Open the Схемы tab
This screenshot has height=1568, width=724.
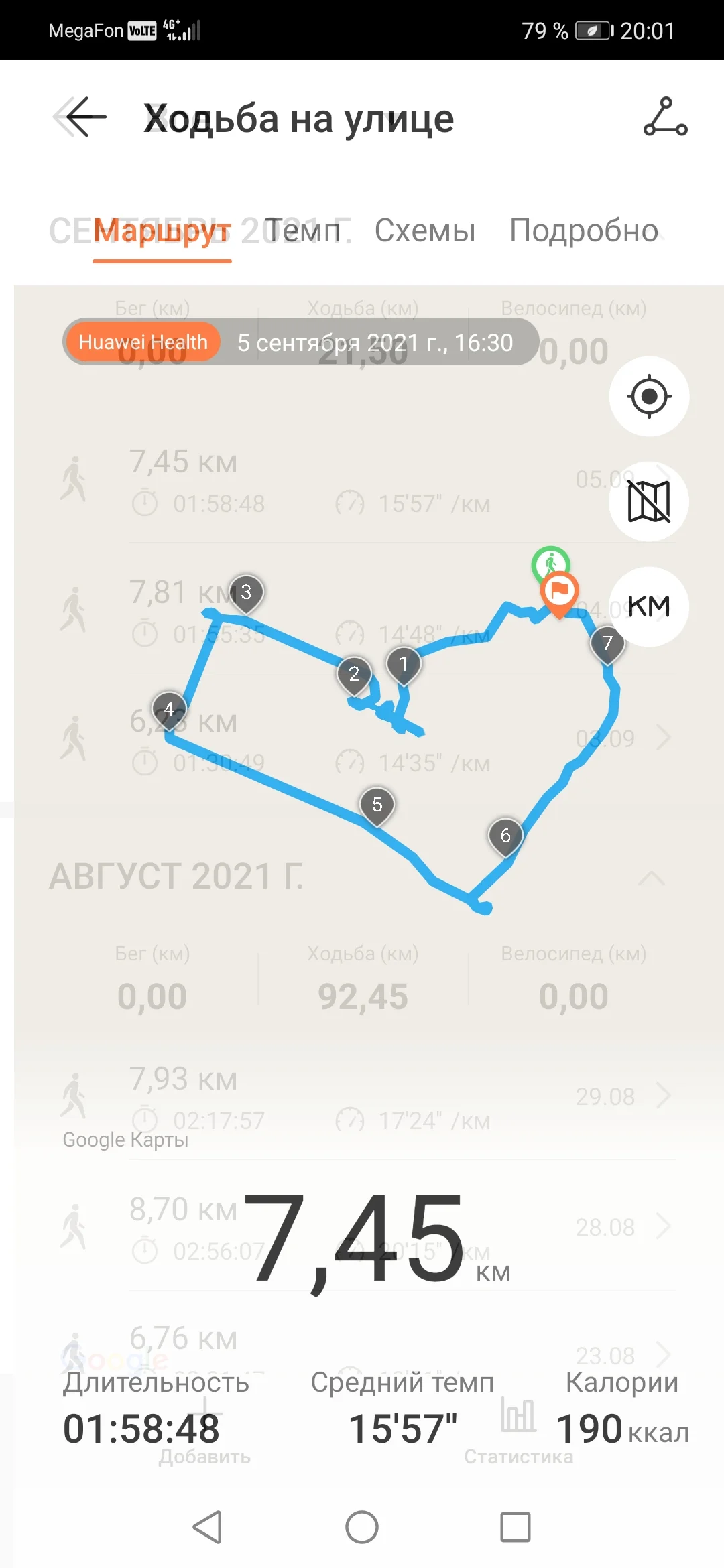click(x=425, y=231)
